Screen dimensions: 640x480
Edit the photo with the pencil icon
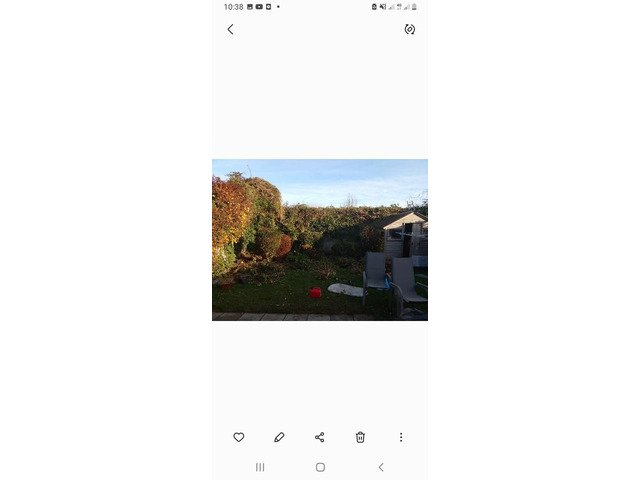(x=279, y=437)
